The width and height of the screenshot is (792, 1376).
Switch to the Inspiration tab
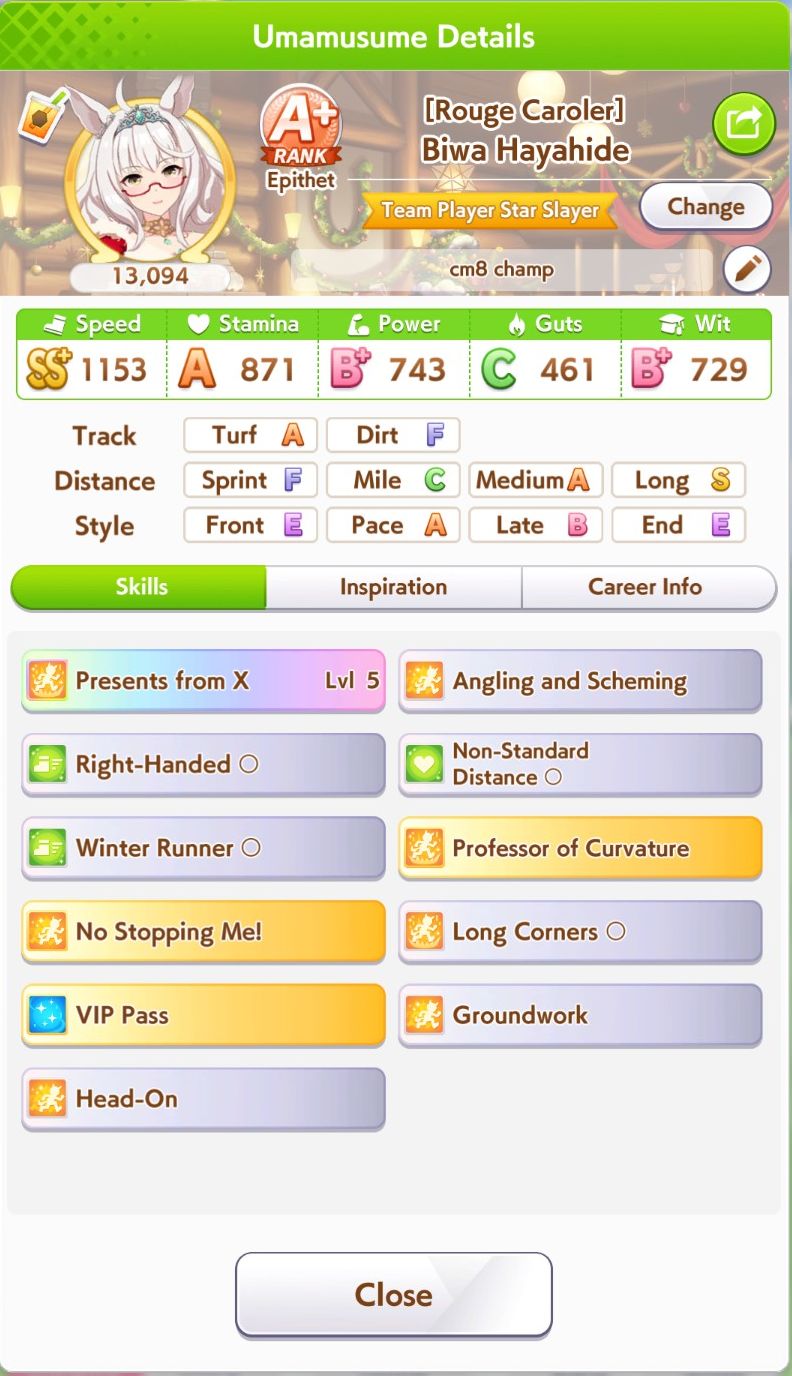393,587
